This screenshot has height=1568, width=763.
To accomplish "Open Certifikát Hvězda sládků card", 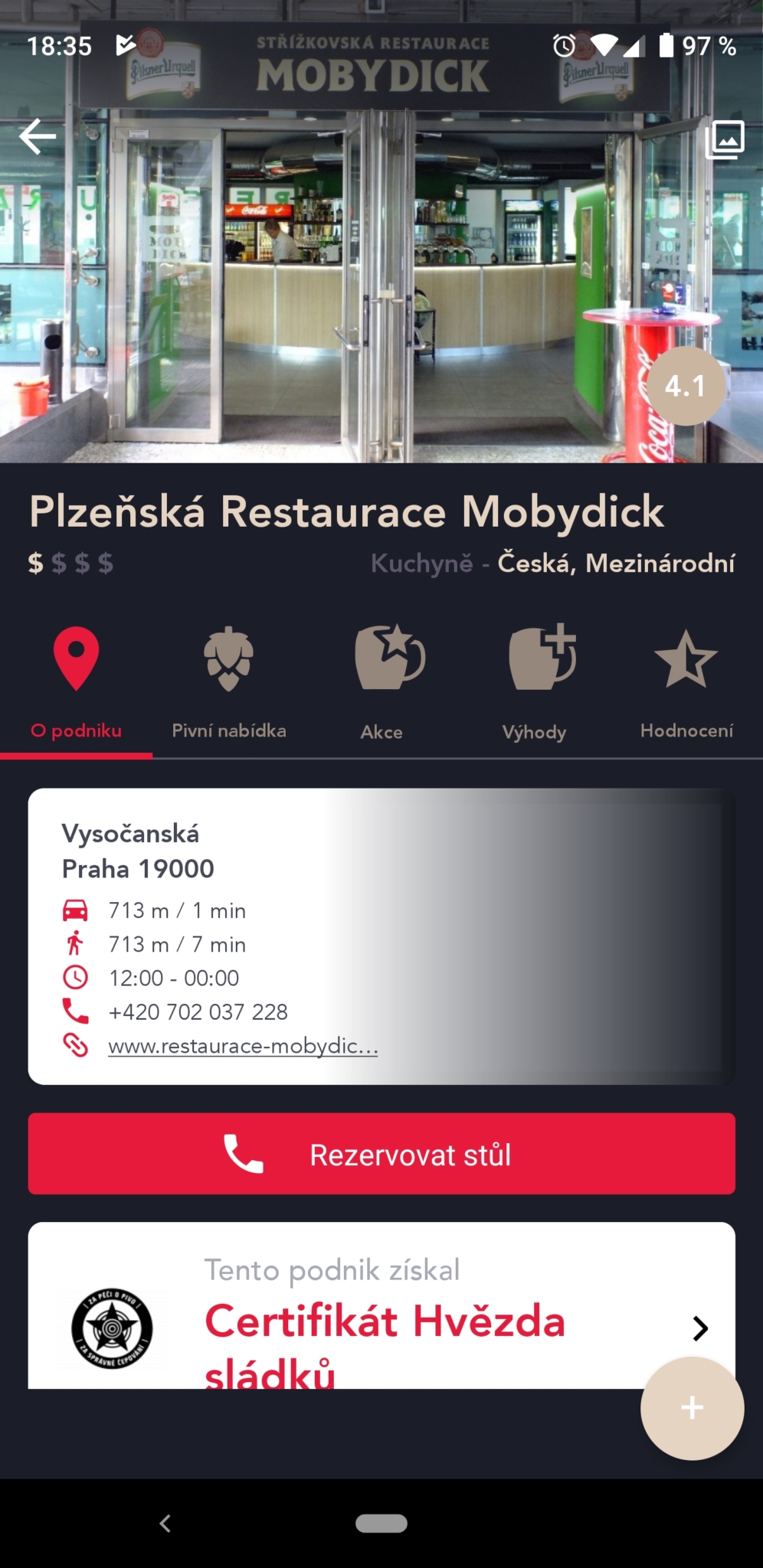I will click(x=381, y=1323).
